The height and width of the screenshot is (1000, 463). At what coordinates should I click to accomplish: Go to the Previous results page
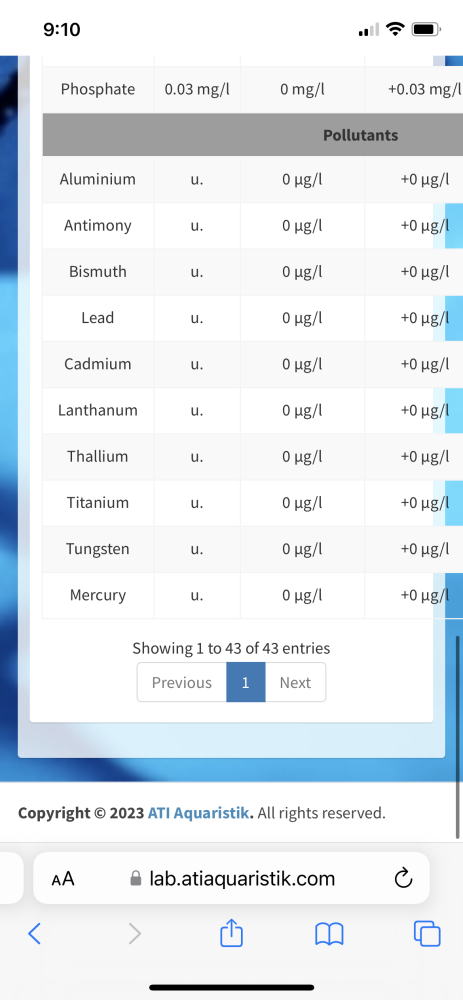pos(182,682)
